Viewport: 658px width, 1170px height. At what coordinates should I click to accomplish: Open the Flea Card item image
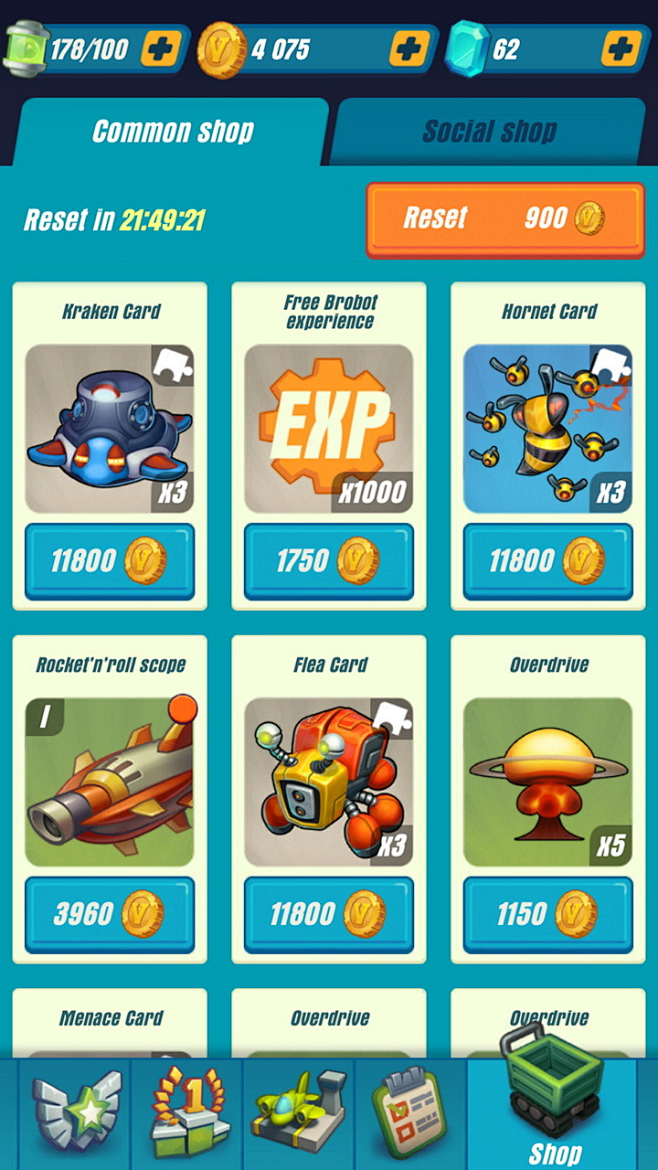click(x=328, y=782)
